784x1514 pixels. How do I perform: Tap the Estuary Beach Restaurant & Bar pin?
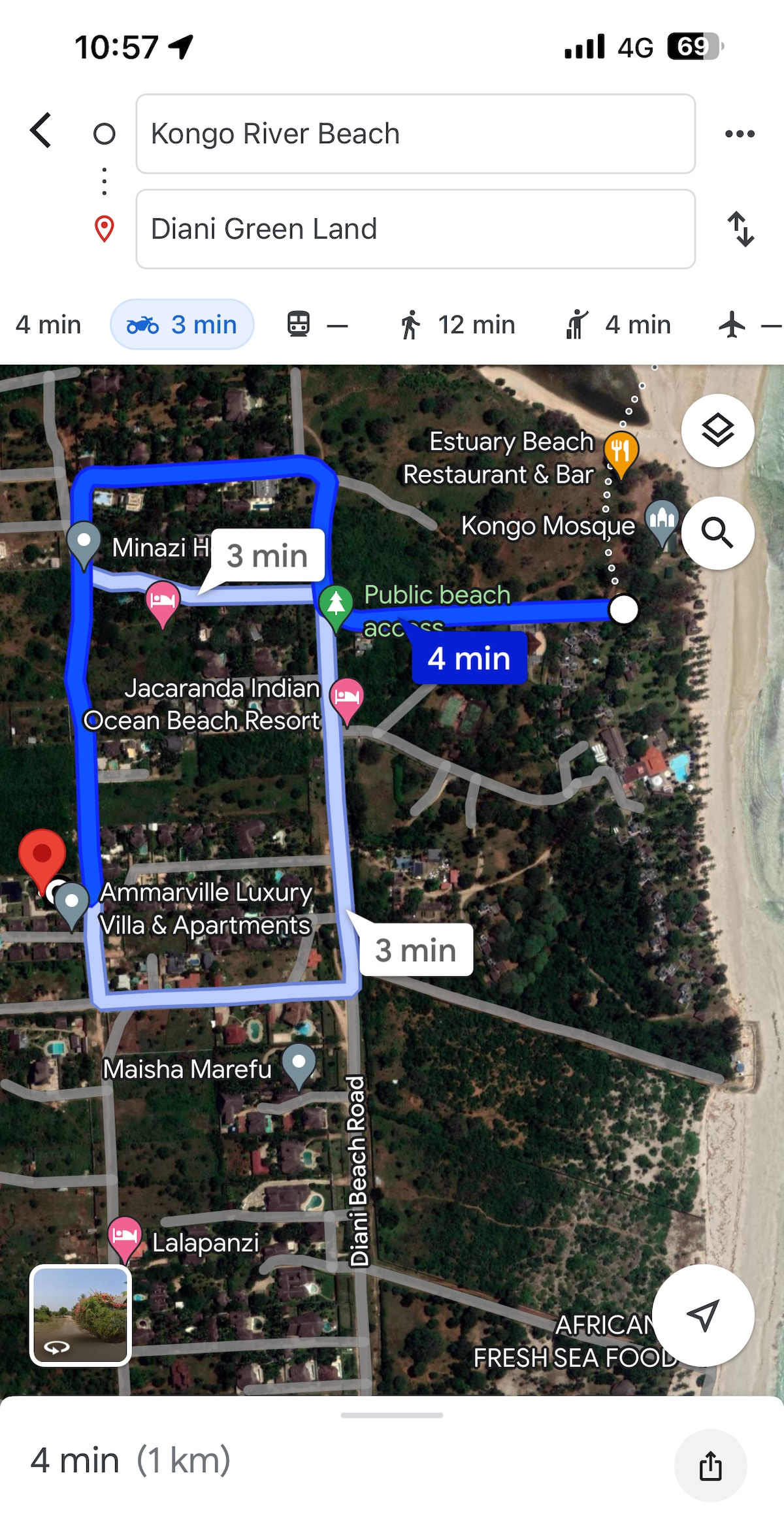click(x=620, y=452)
